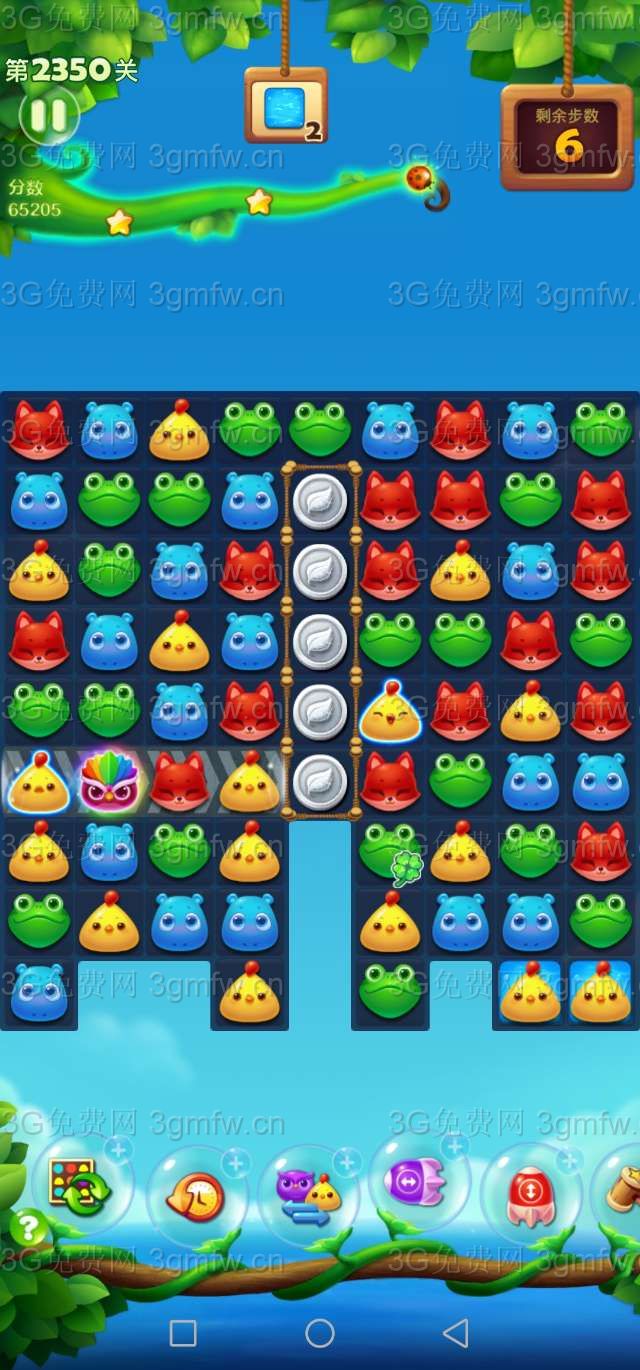Go to the system home screen
This screenshot has height=1370, width=640.
pyautogui.click(x=320, y=1332)
